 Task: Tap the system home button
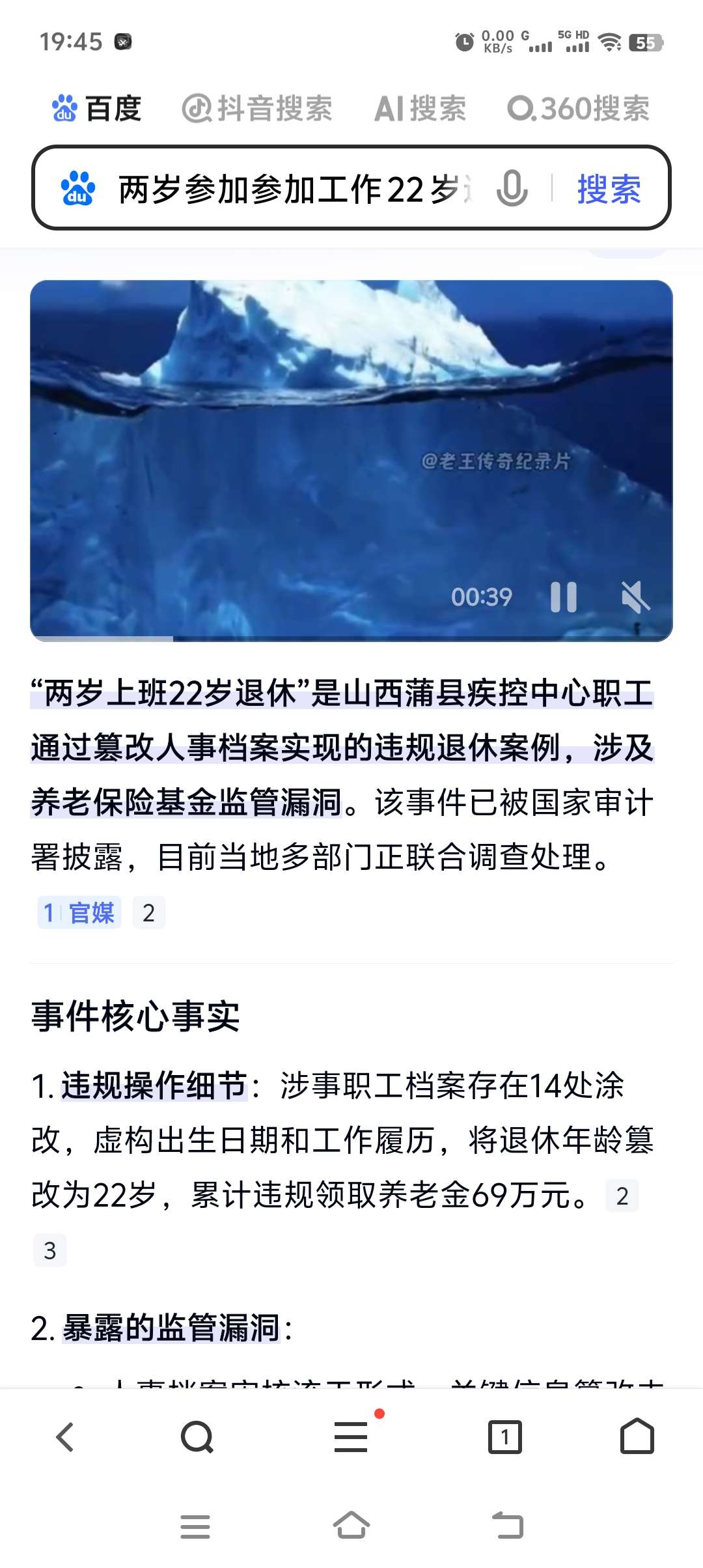click(351, 1525)
